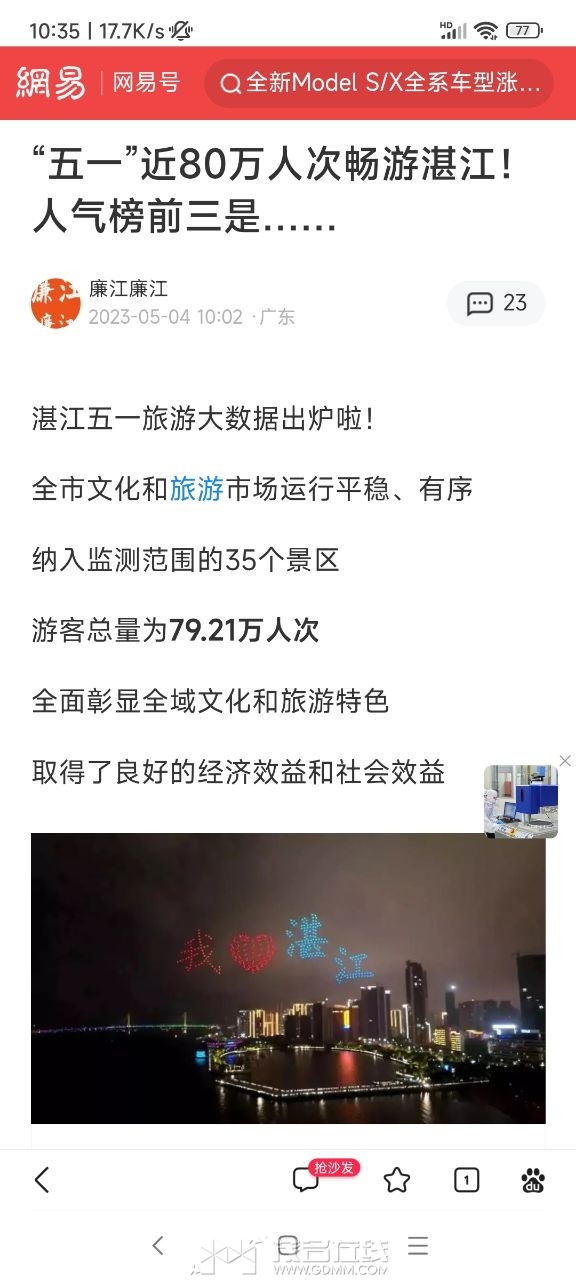The width and height of the screenshot is (576, 1280).
Task: View the 23 comments bubble
Action: pyautogui.click(x=496, y=303)
